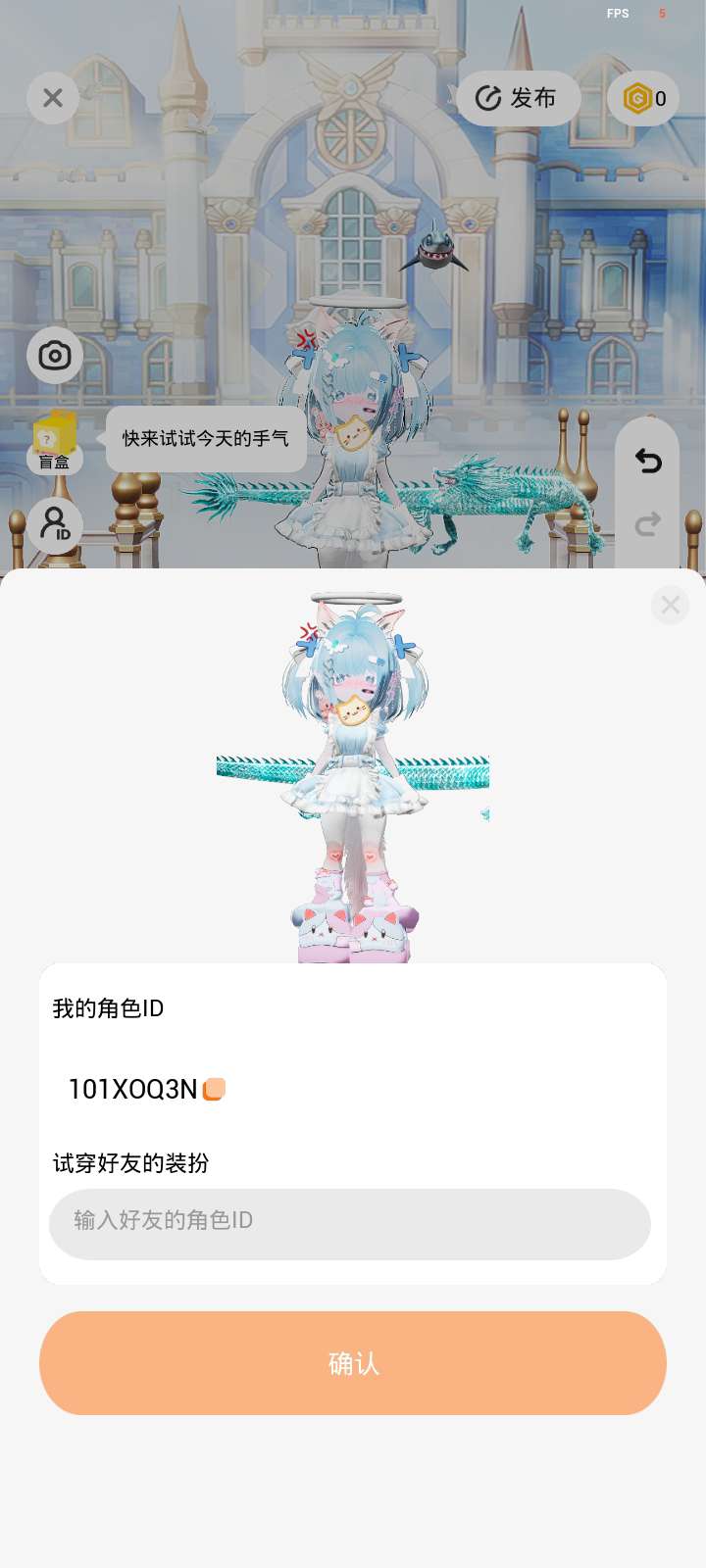Undo the last outfit change

coord(647,461)
